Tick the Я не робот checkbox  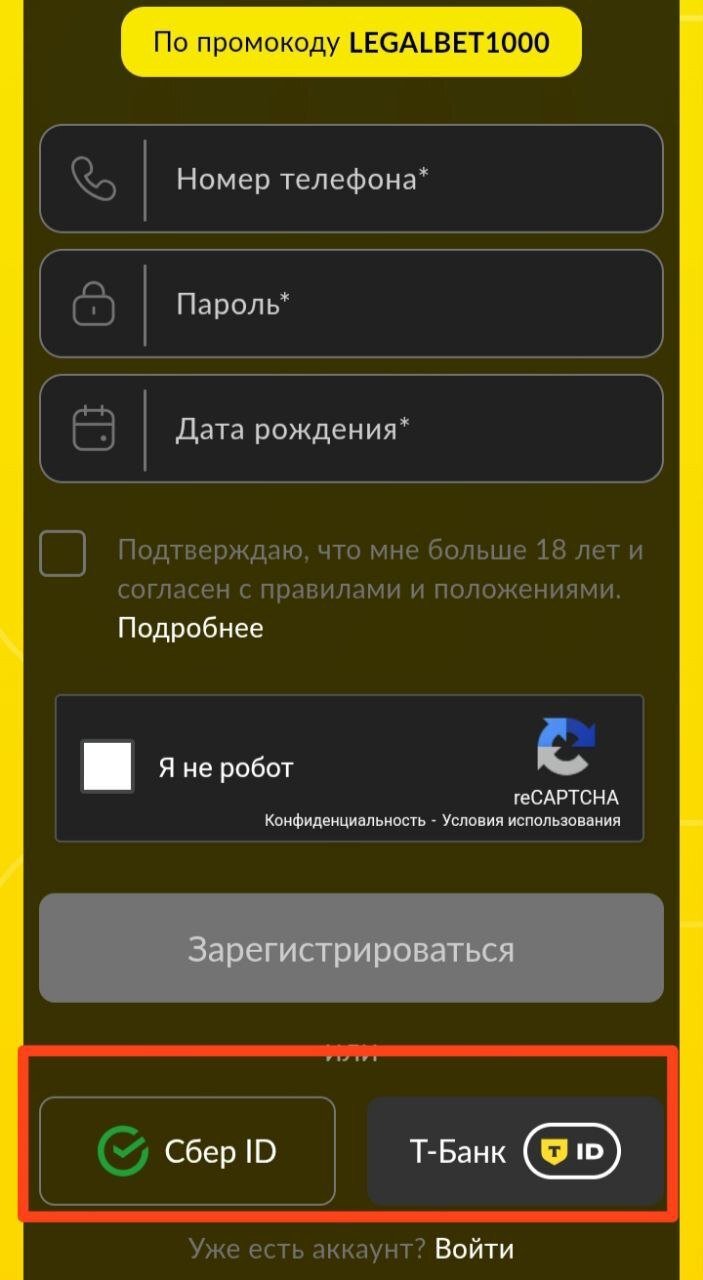click(107, 767)
